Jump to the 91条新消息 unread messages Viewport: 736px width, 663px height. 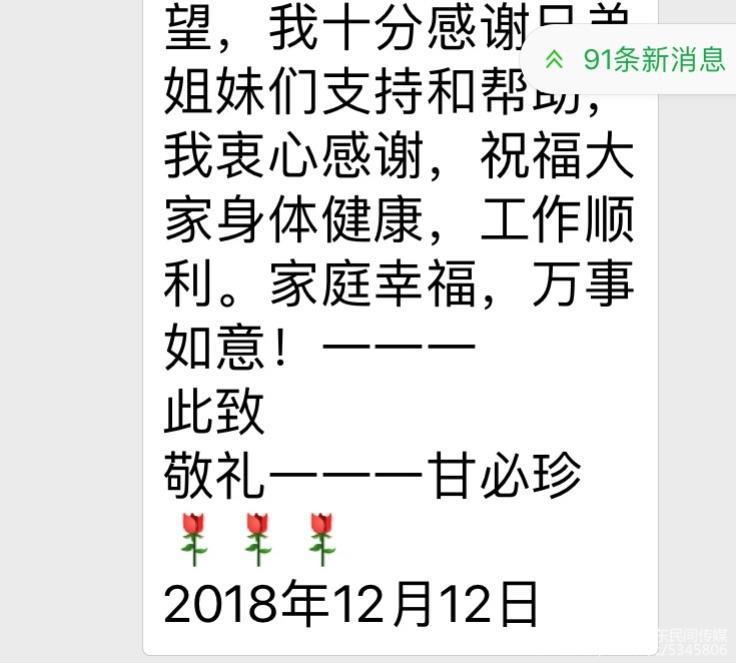point(636,59)
